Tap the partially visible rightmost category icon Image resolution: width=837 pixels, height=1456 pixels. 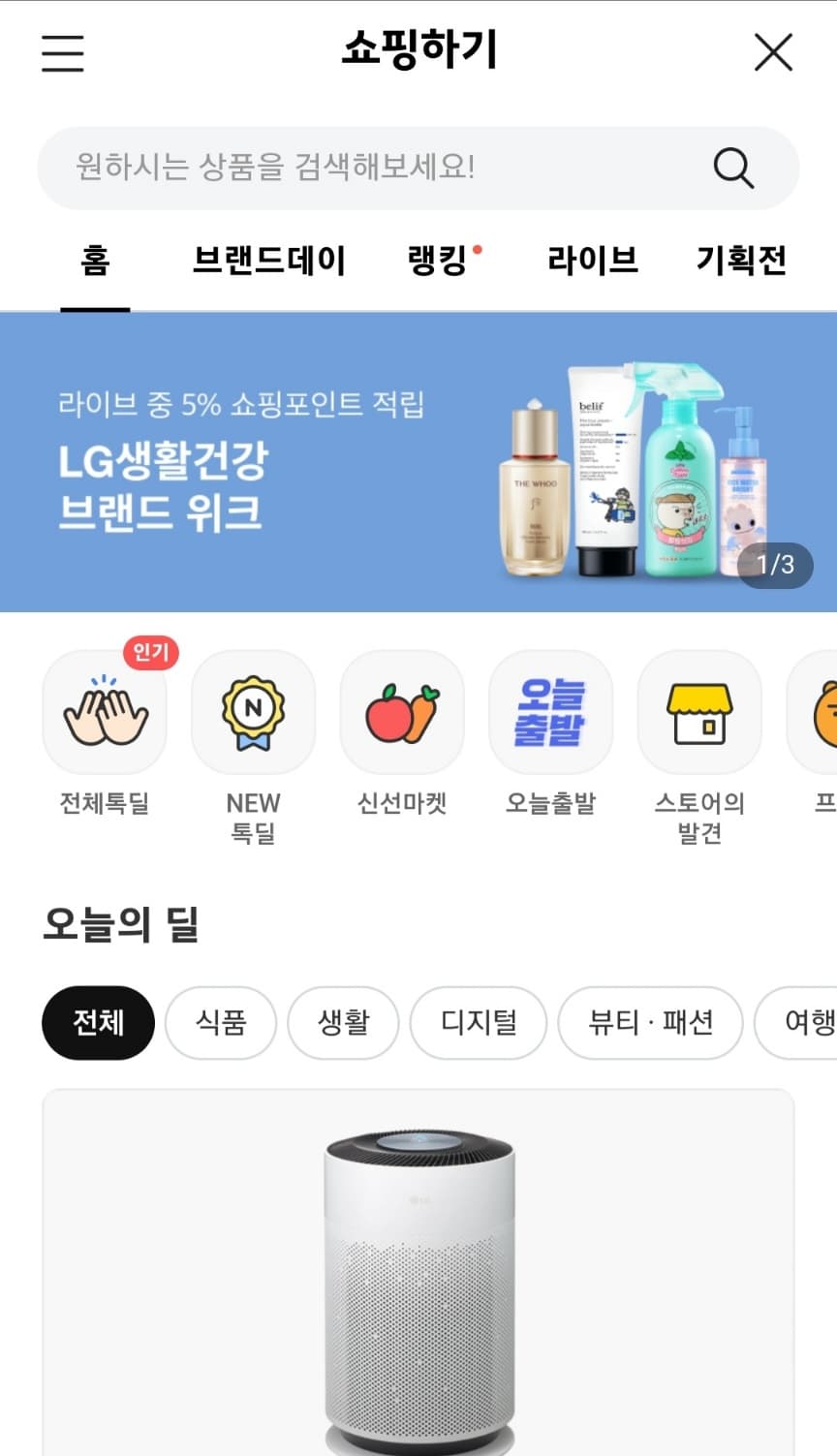click(x=823, y=712)
